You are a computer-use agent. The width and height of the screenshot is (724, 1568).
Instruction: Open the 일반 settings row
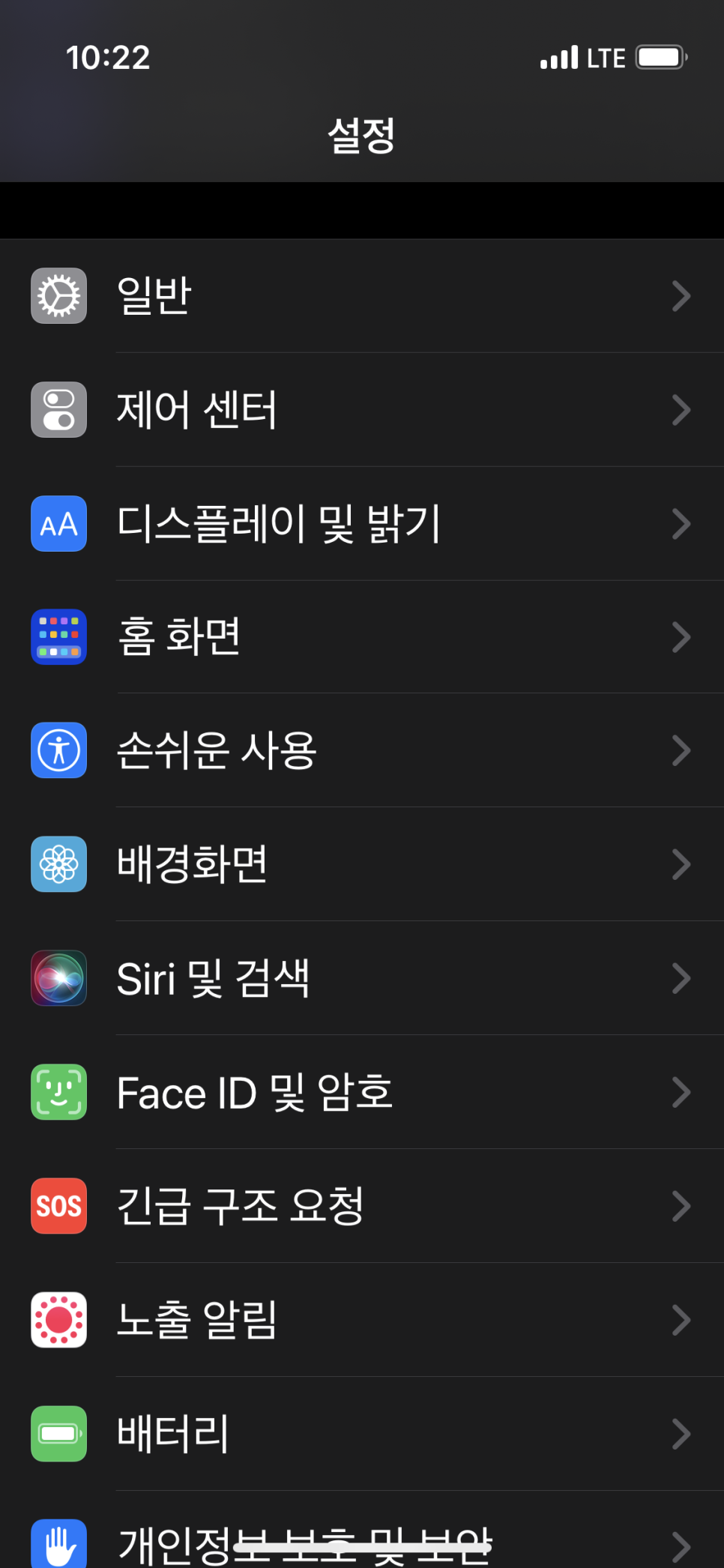click(x=362, y=296)
